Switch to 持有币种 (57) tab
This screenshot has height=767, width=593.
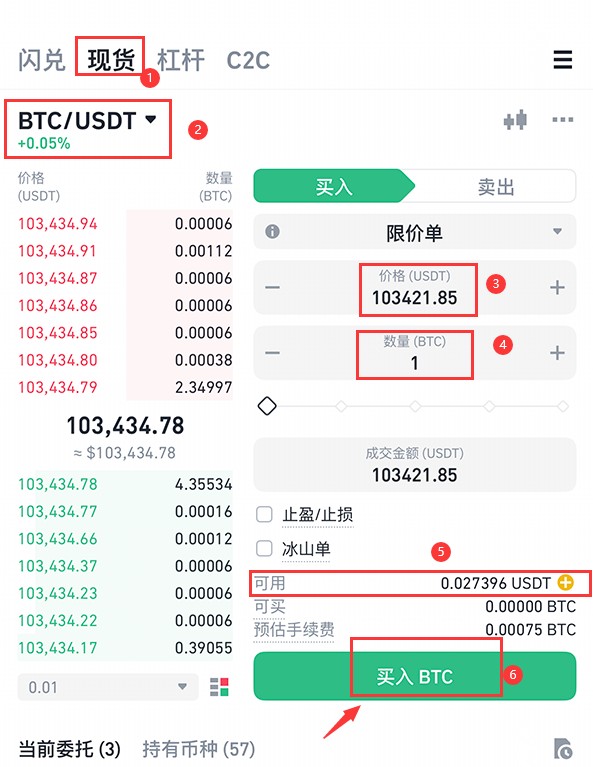point(199,749)
